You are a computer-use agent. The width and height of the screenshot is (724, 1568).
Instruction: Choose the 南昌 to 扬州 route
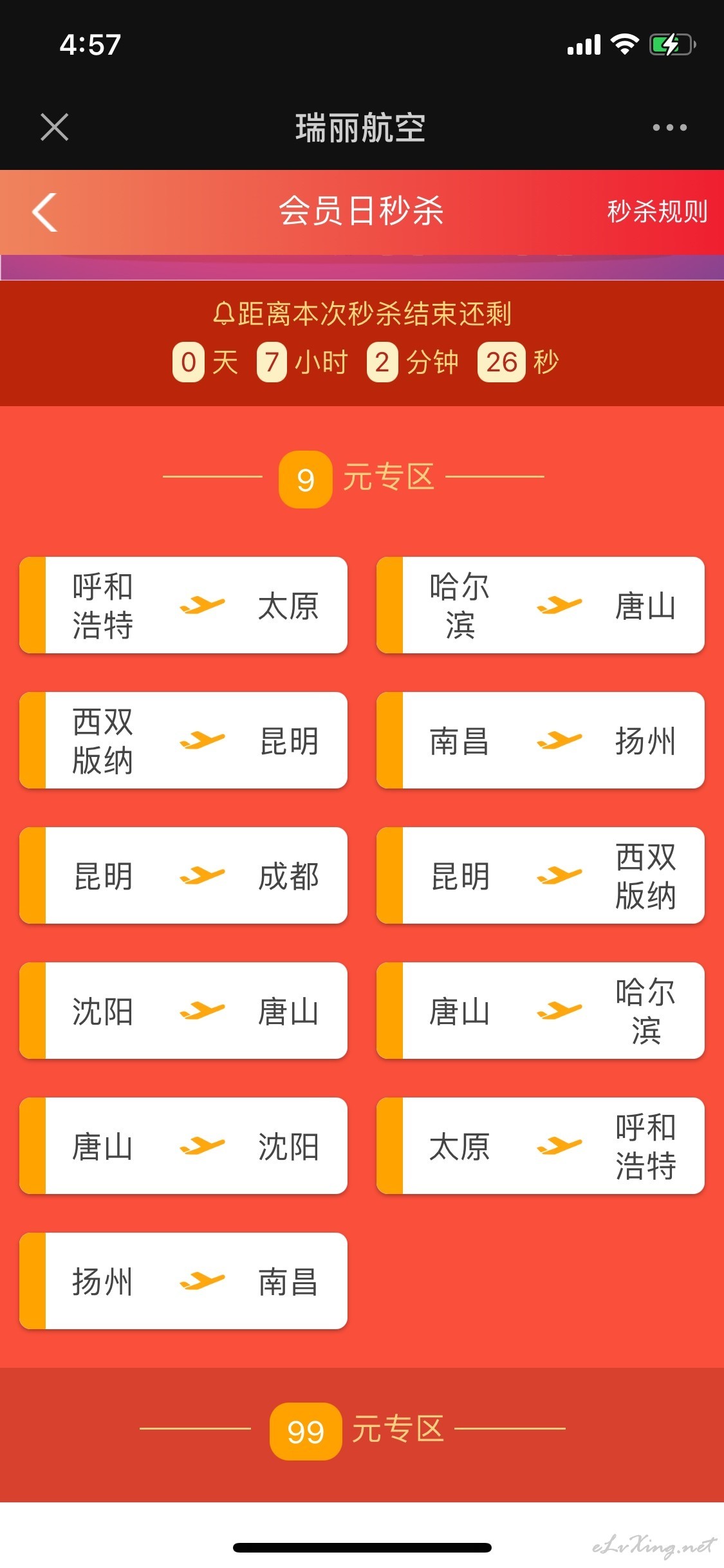[541, 740]
